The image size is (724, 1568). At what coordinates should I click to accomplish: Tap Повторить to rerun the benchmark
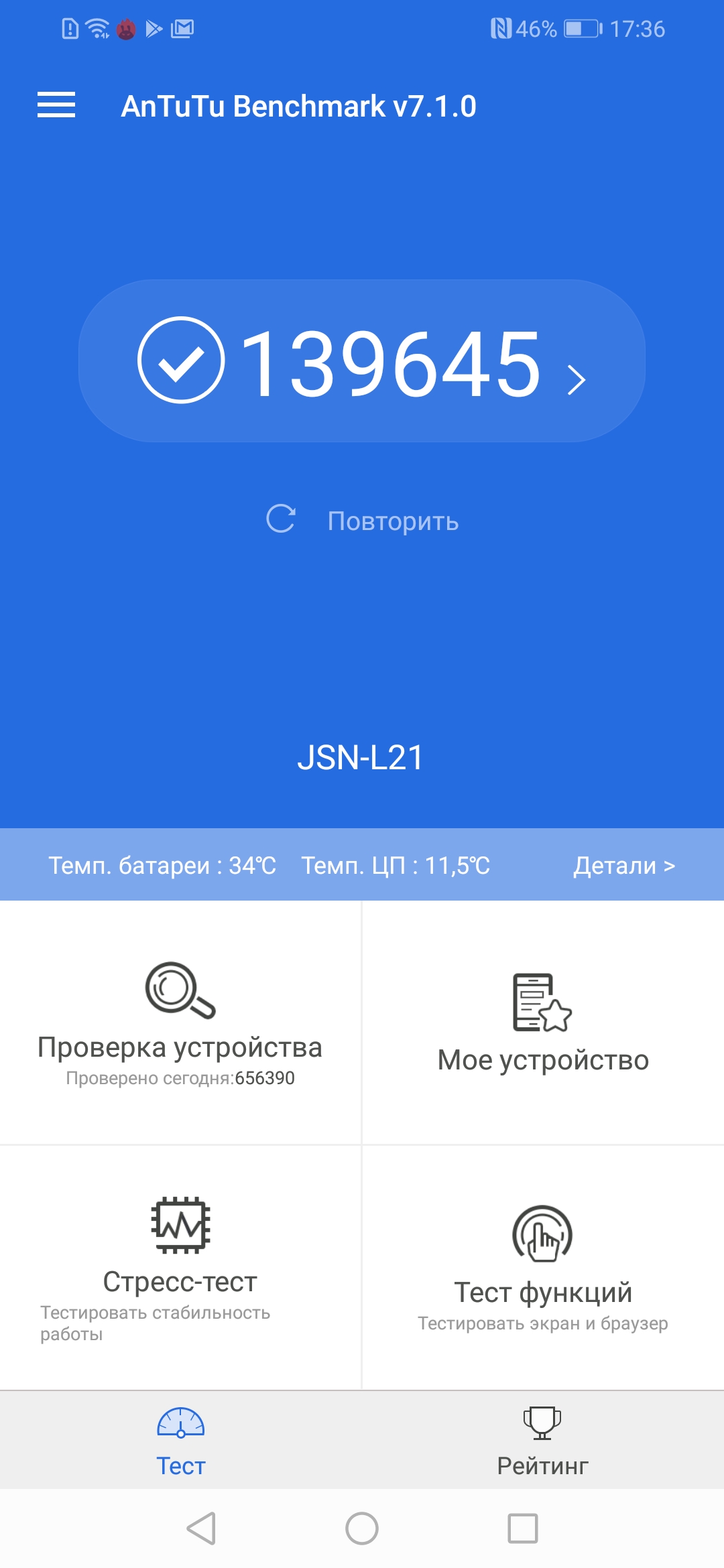pos(362,521)
